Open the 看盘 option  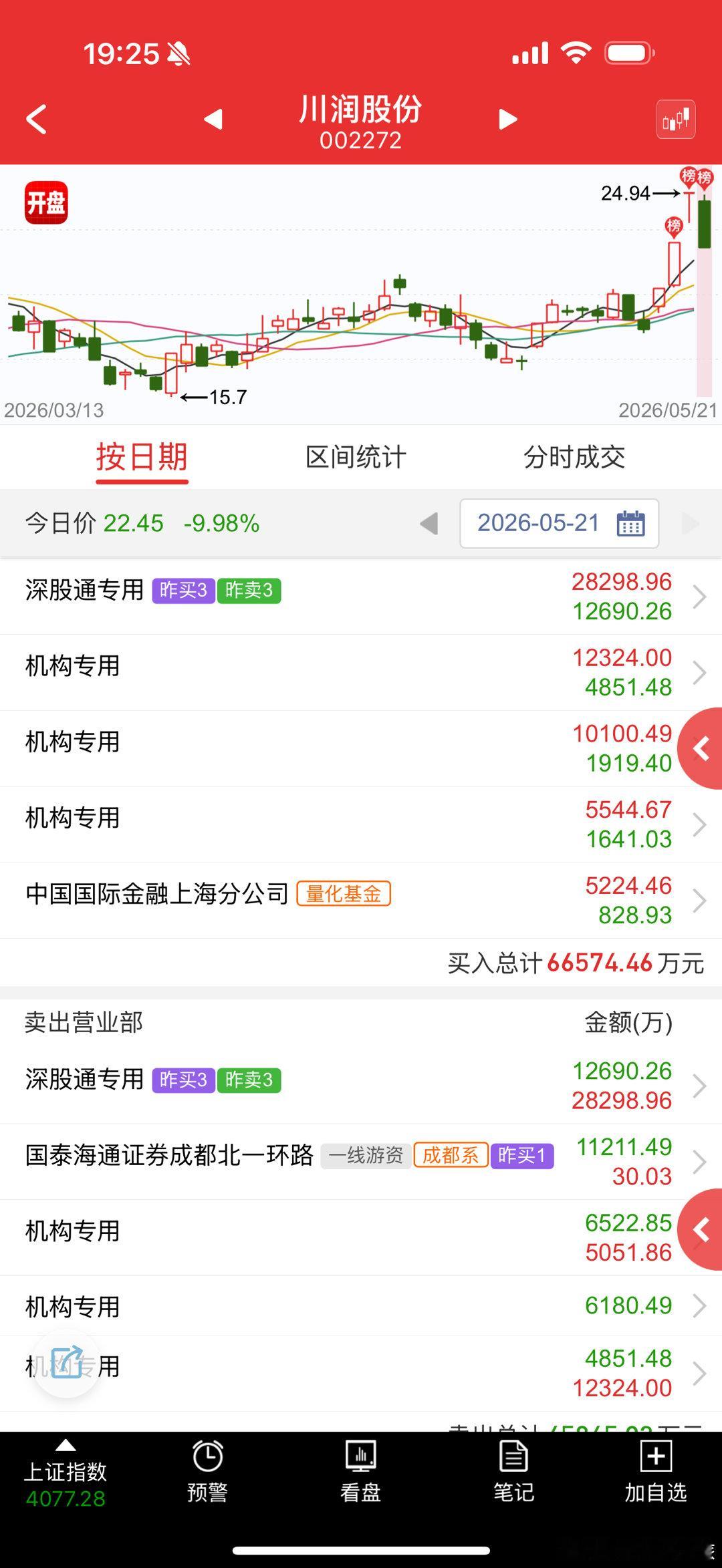click(x=360, y=1471)
